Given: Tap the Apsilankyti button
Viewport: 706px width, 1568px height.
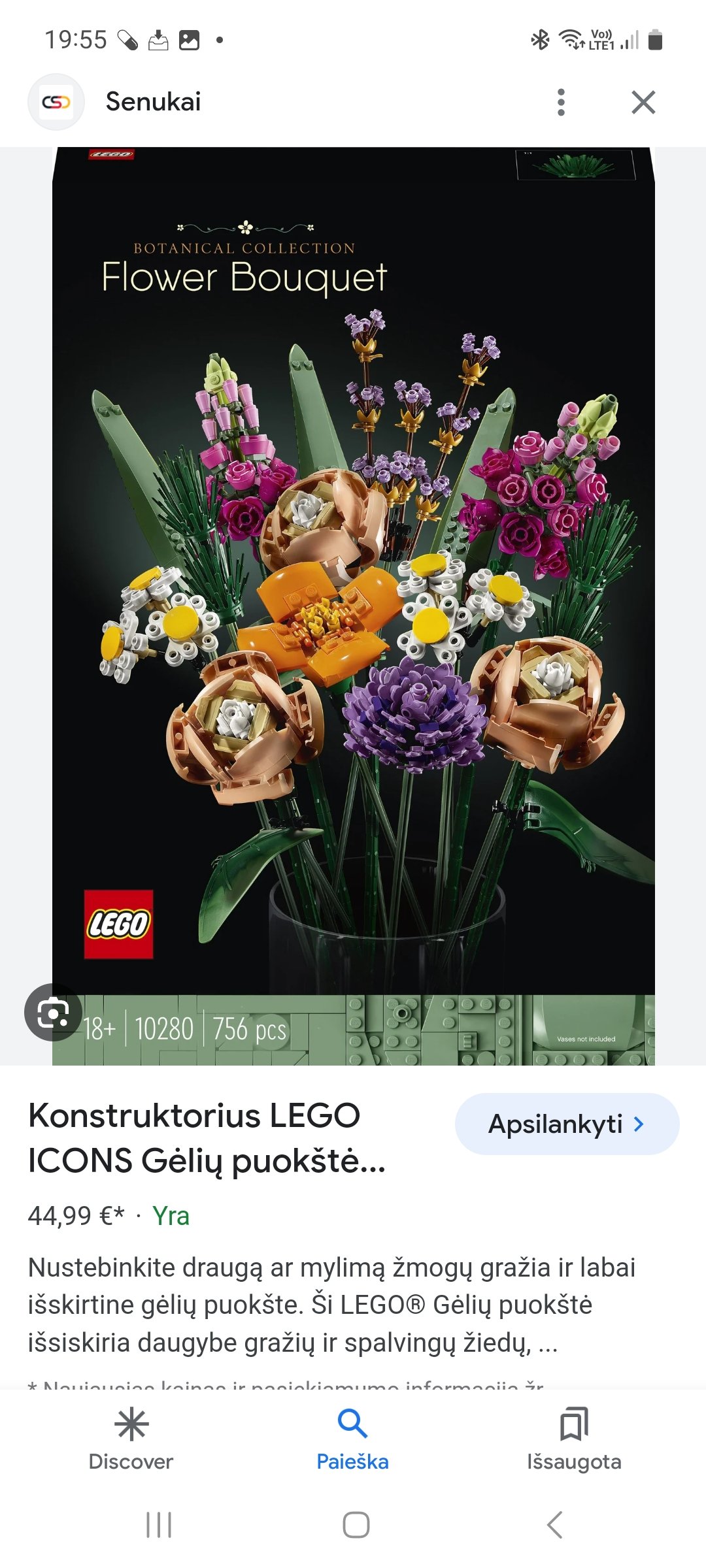Looking at the screenshot, I should (x=567, y=1124).
